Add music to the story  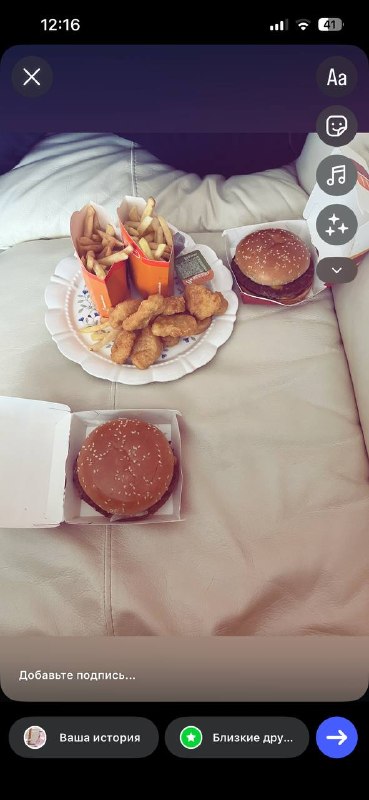point(336,176)
